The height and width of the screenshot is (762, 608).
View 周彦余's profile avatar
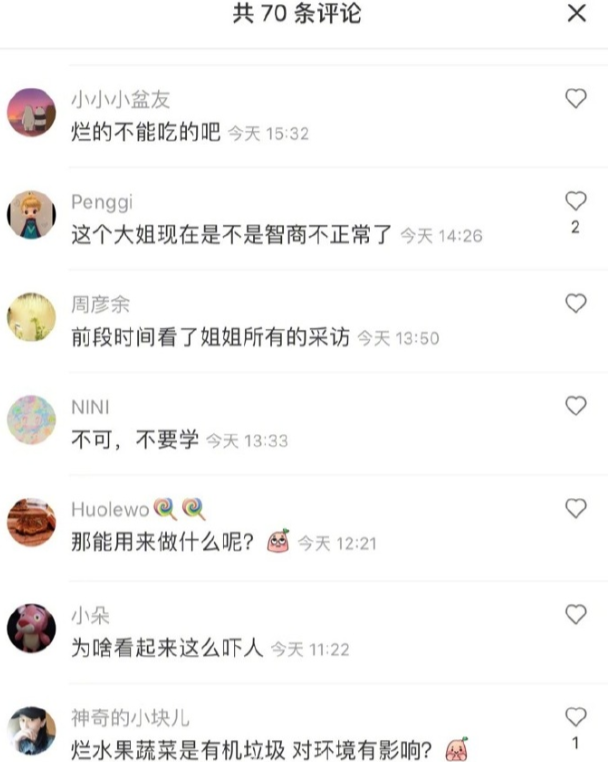coord(31,317)
